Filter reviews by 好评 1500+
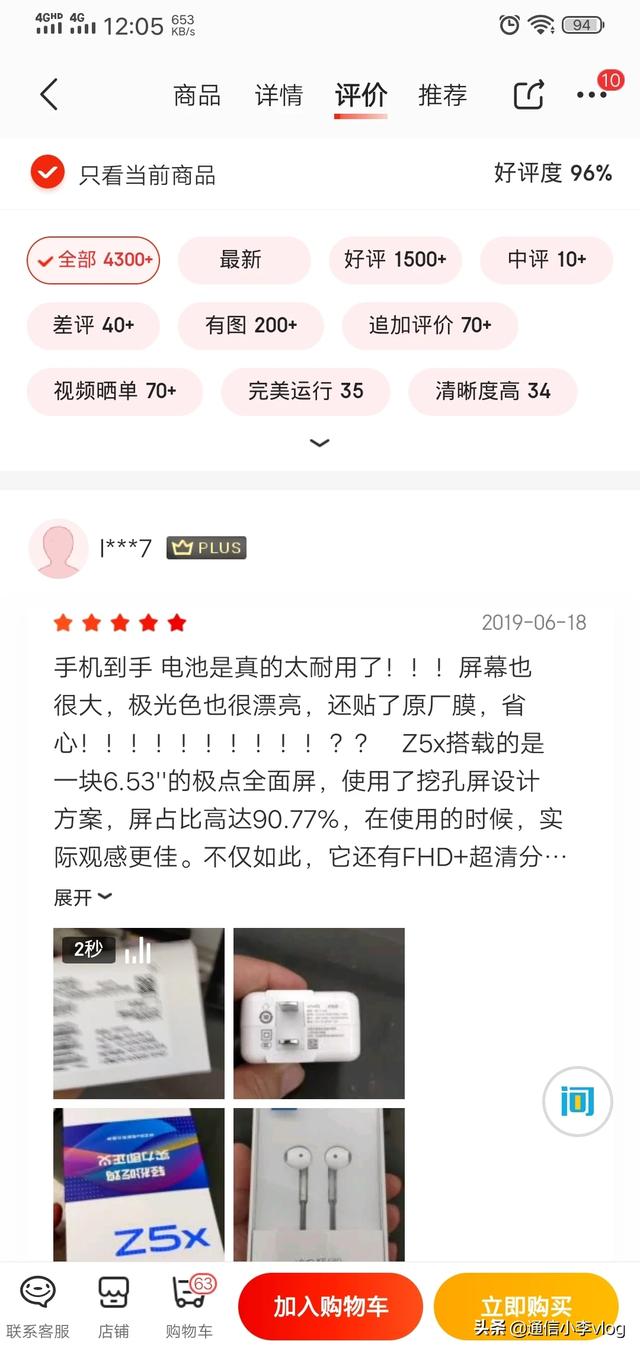 tap(395, 260)
